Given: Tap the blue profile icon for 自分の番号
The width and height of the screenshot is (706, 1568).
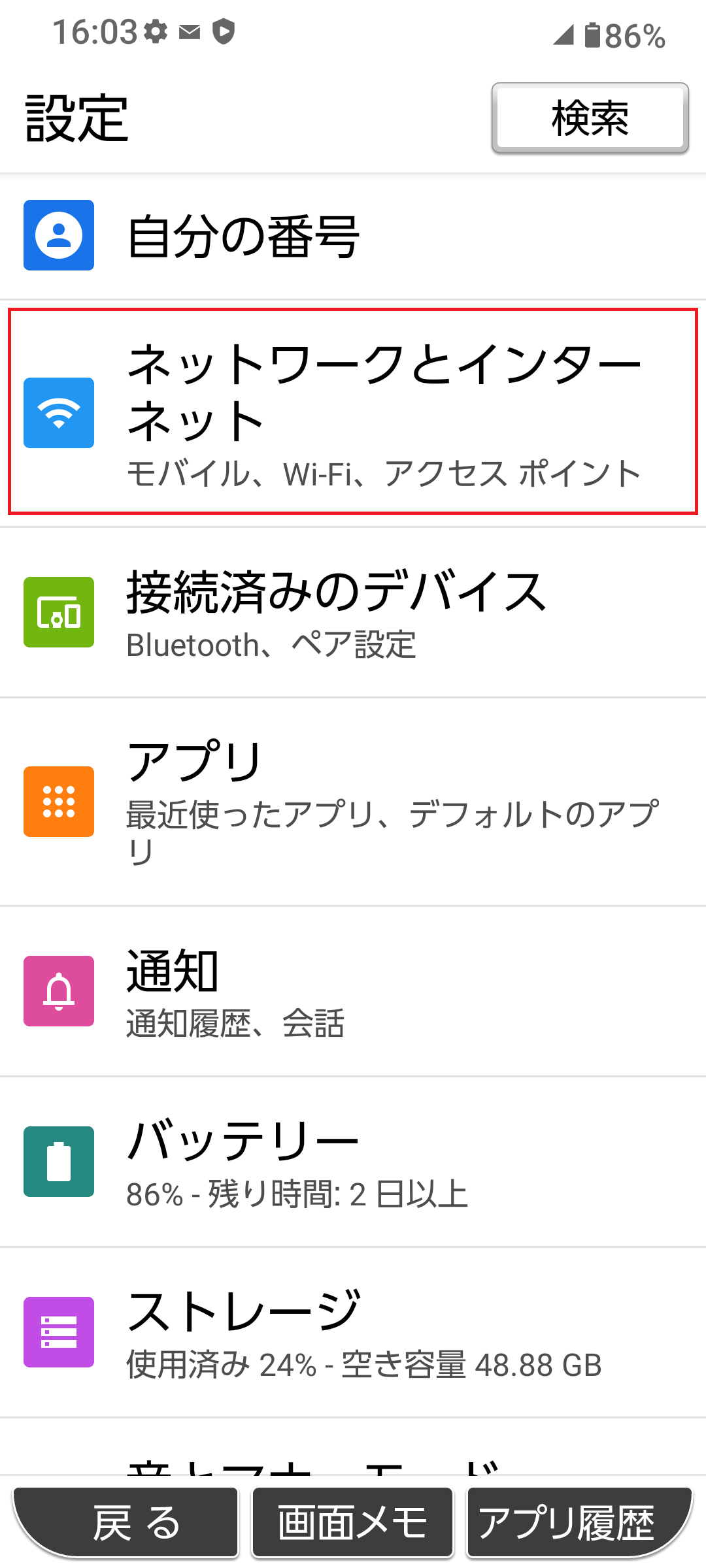Looking at the screenshot, I should click(58, 237).
